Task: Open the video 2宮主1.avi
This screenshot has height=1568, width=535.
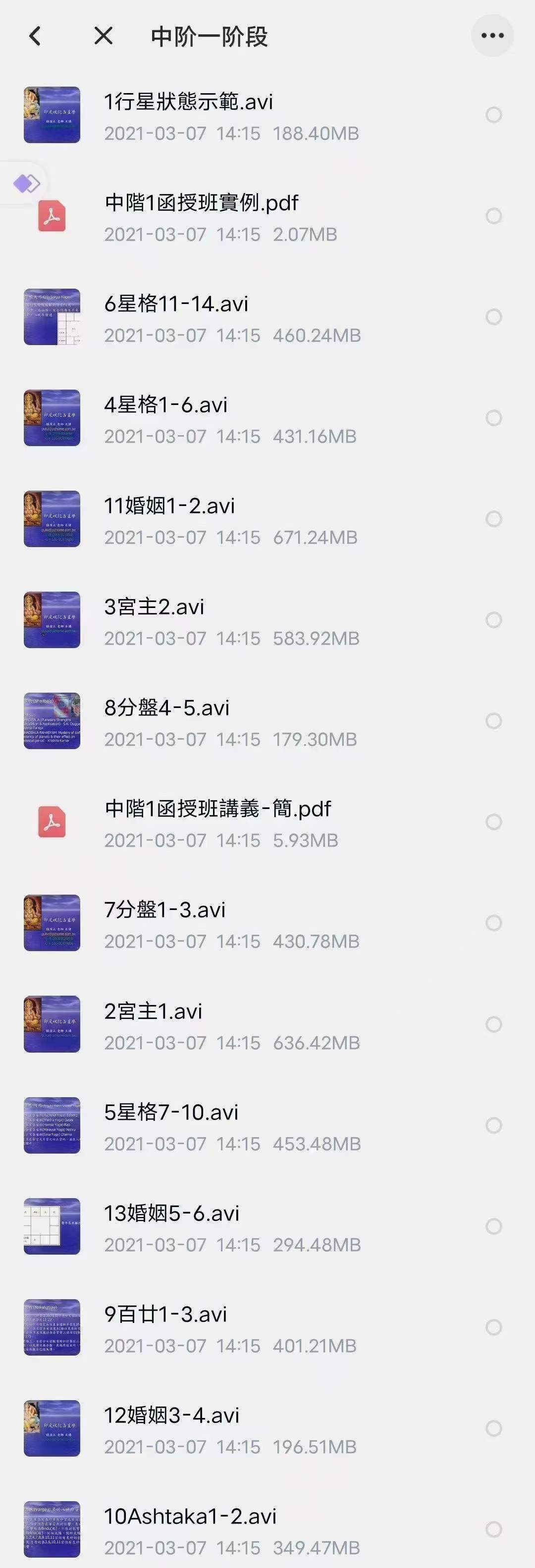Action: [x=153, y=1011]
